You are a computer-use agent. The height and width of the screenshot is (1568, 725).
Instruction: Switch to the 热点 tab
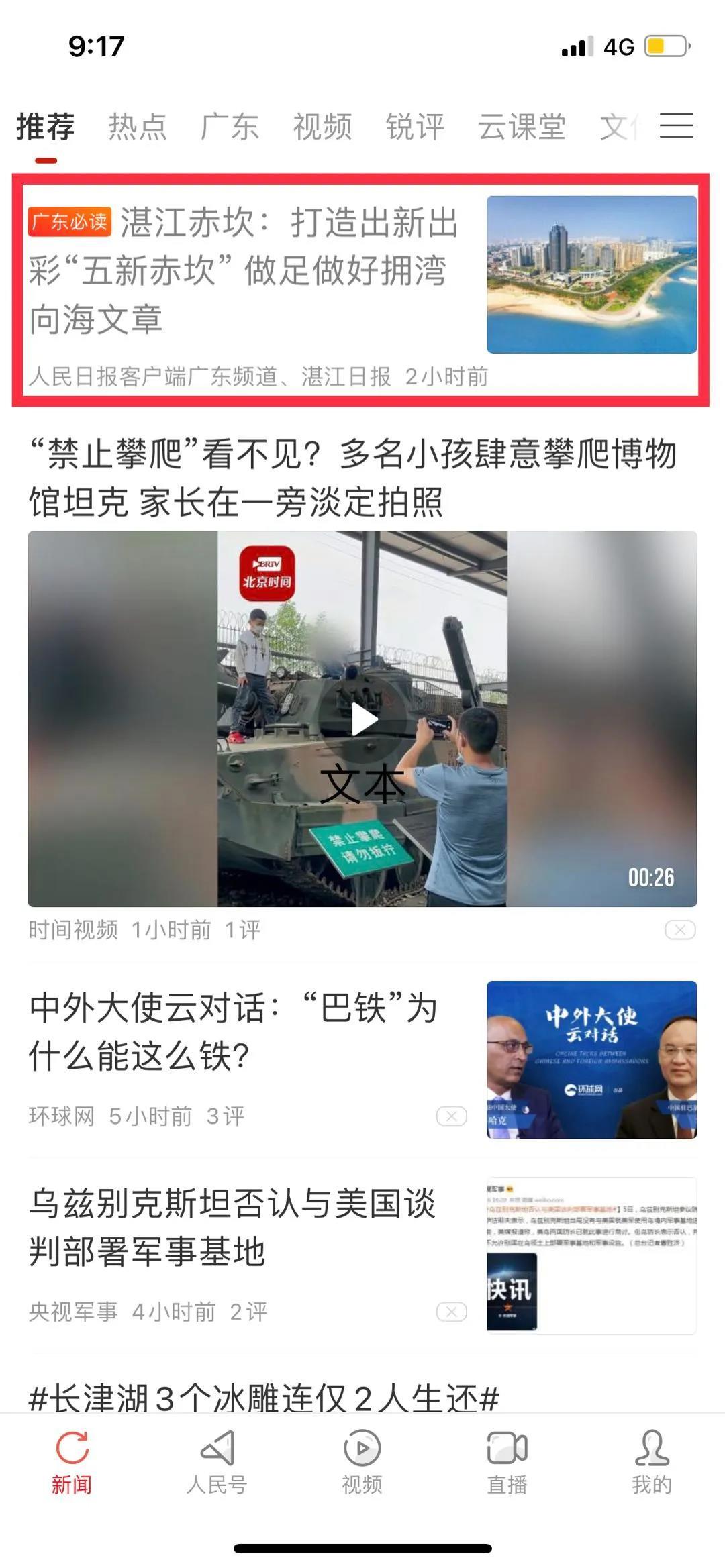click(x=138, y=126)
